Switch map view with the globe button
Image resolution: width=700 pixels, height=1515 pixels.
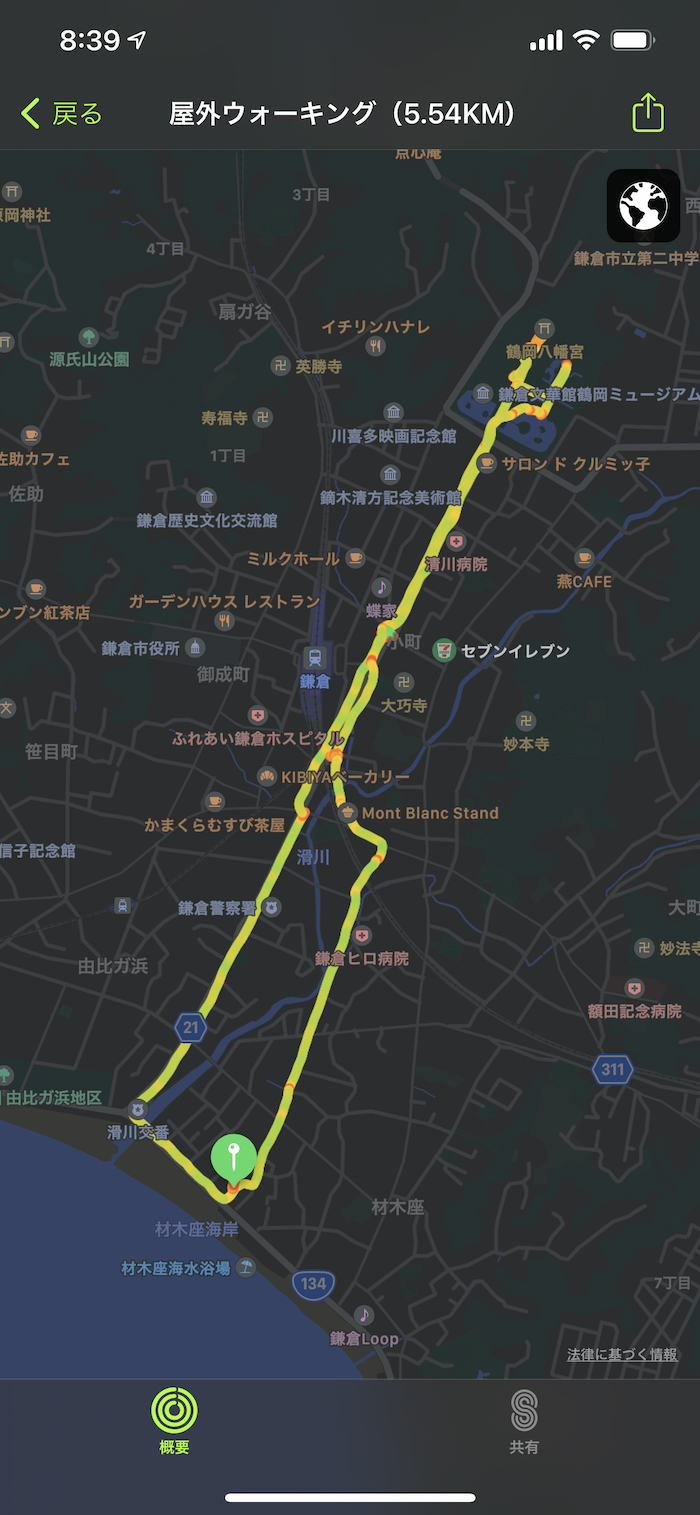point(643,206)
